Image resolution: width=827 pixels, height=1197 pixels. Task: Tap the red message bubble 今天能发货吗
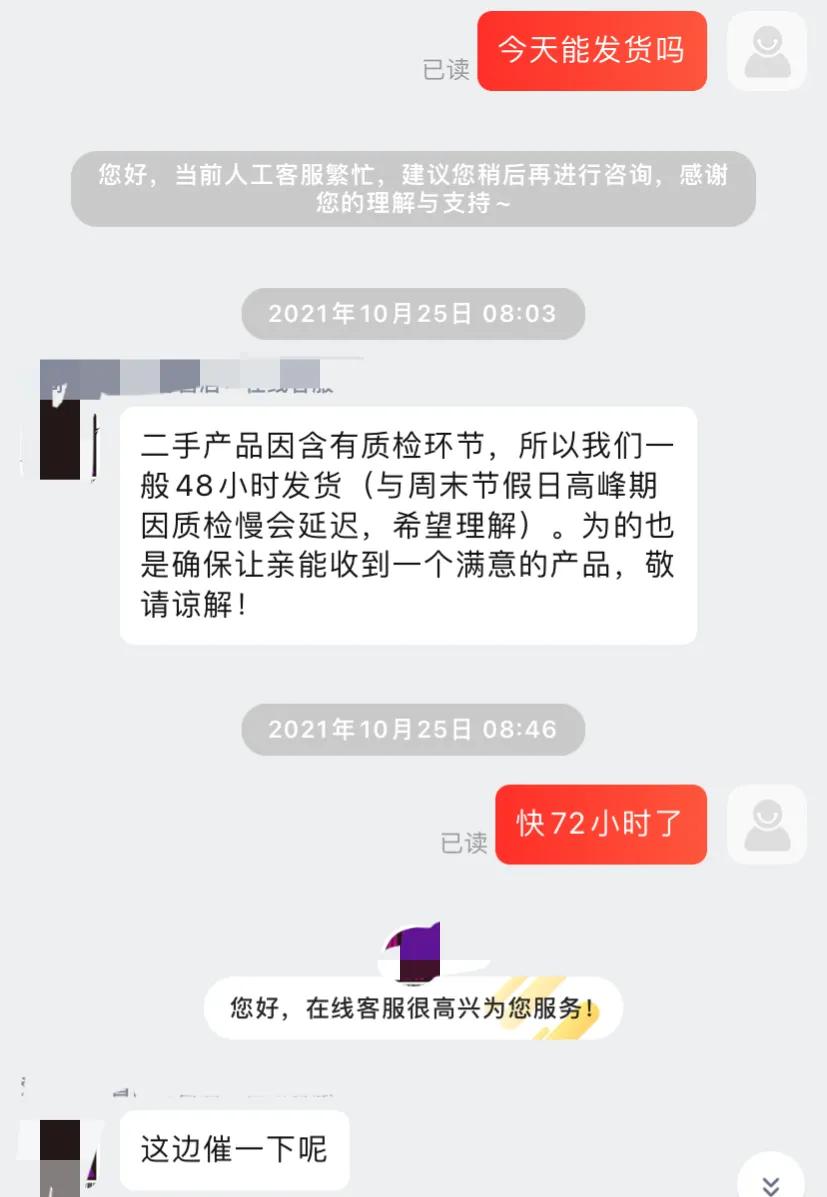coord(592,51)
